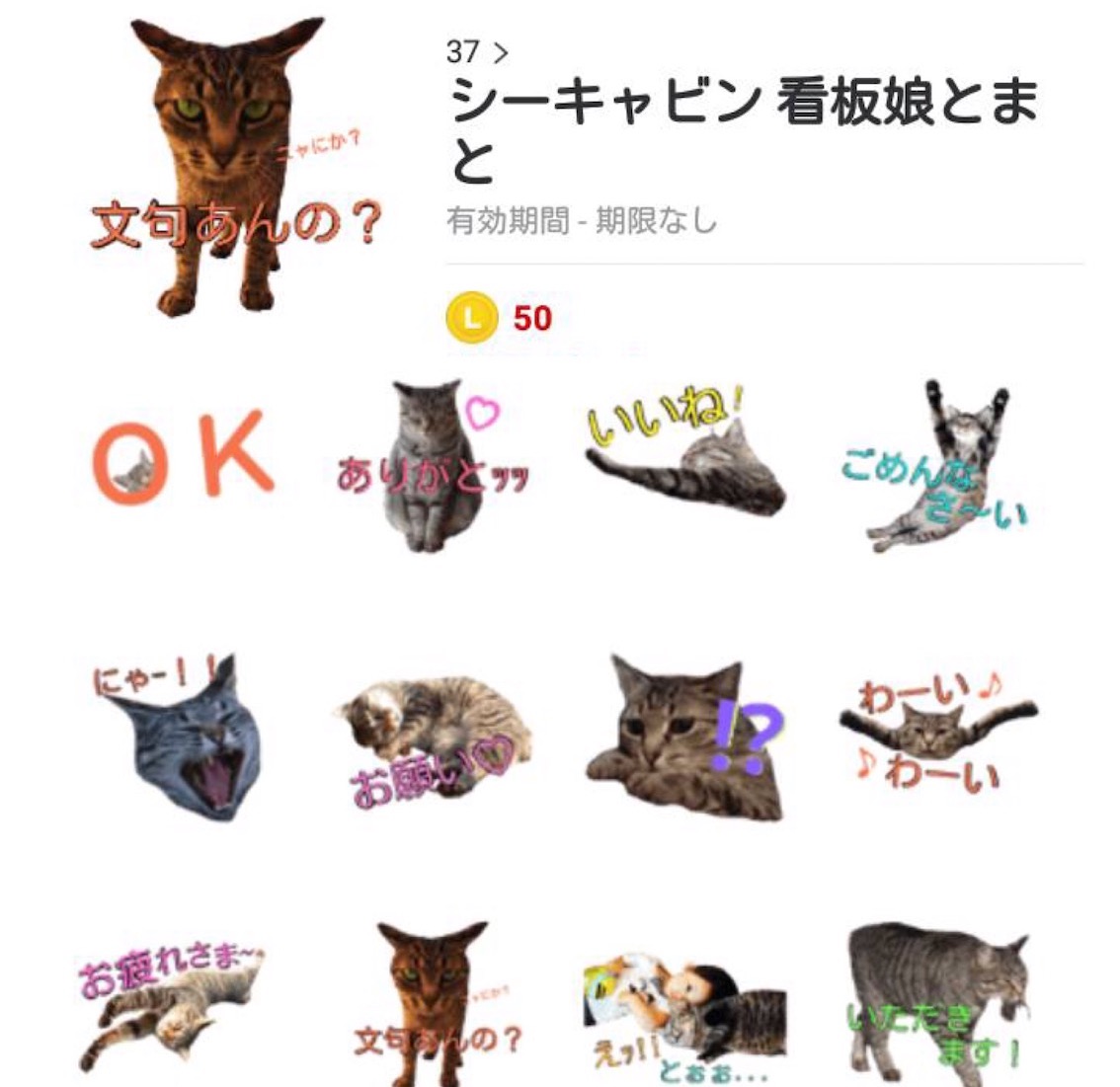Preview the お願い sleeping cat sticker
1120x1087 pixels.
click(x=434, y=740)
